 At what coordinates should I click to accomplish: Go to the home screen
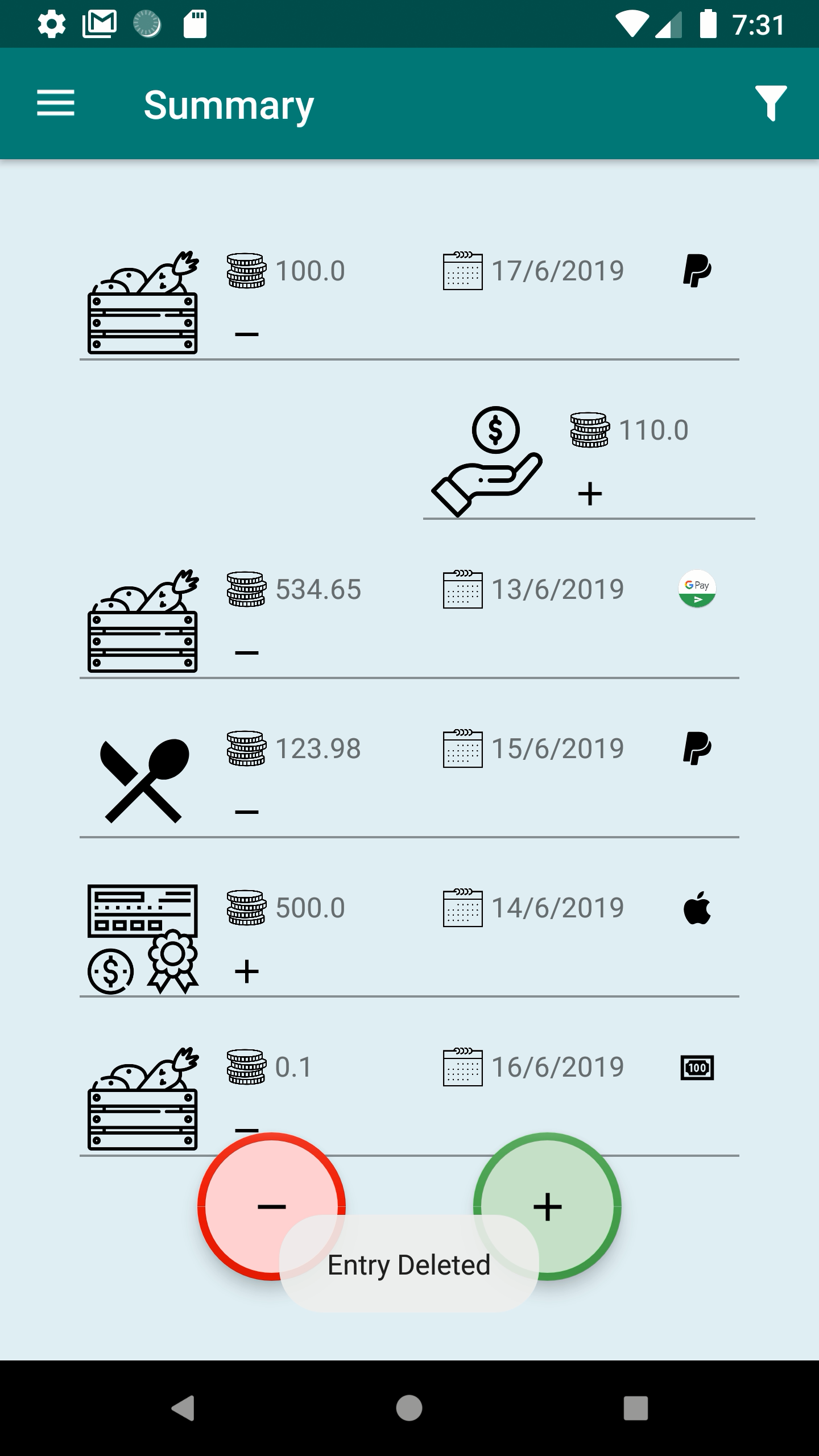409,1408
